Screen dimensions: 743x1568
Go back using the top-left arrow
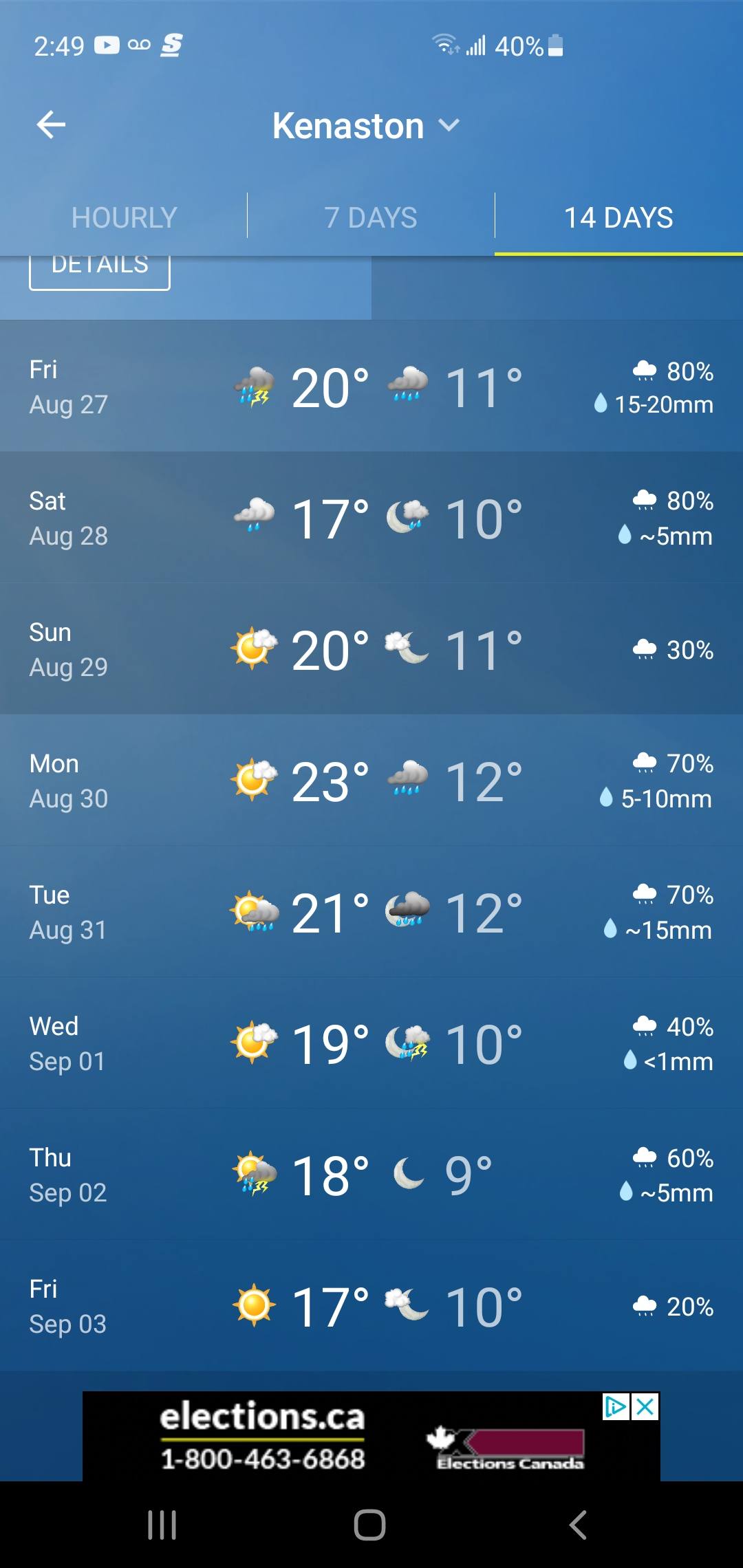[51, 125]
